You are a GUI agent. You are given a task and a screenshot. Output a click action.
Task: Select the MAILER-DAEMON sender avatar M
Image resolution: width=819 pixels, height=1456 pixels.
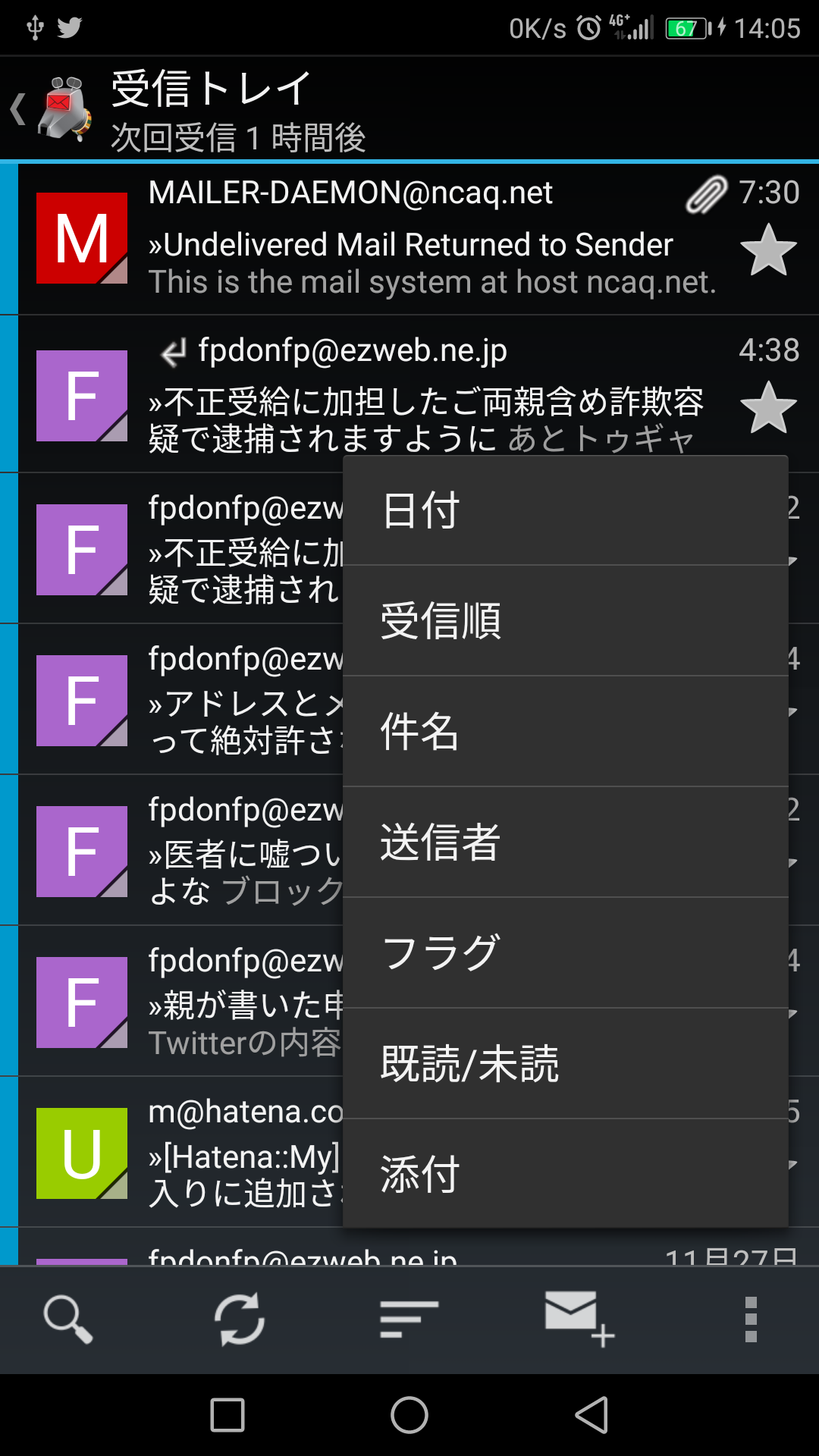(x=82, y=238)
